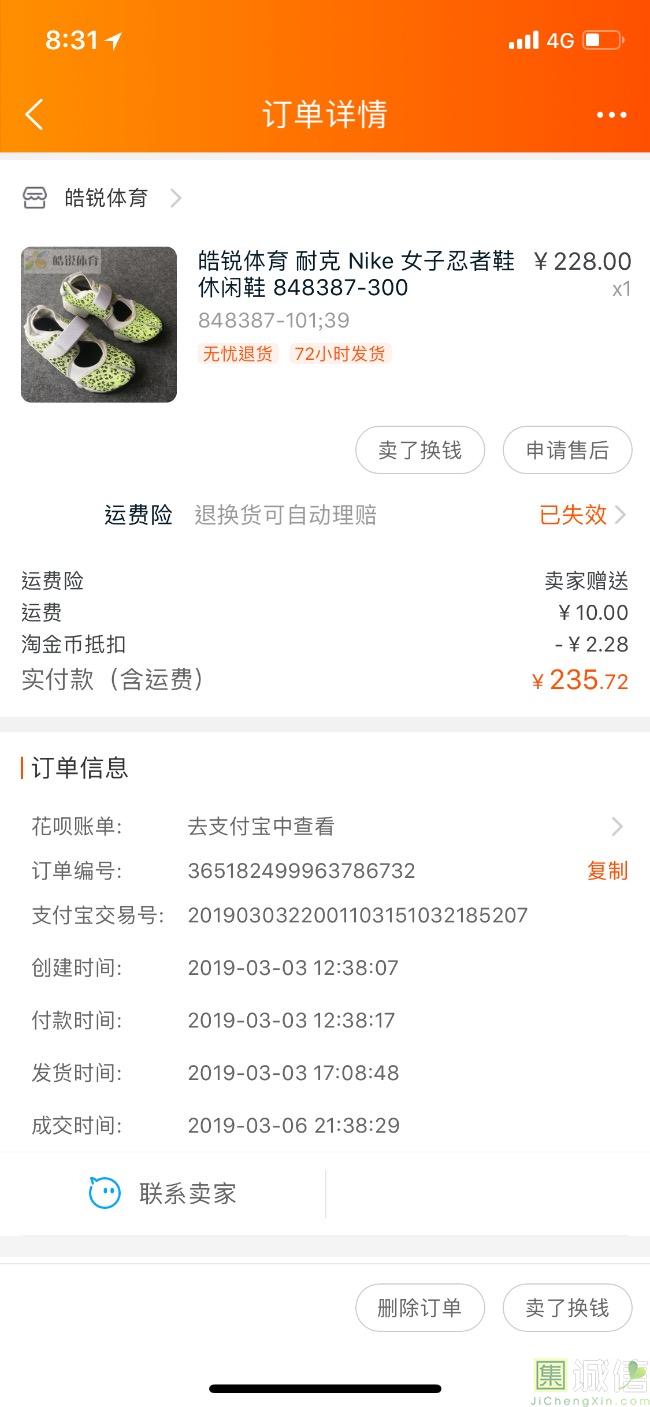The image size is (650, 1407).
Task: Copy the order number with 复制
Action: [x=607, y=870]
